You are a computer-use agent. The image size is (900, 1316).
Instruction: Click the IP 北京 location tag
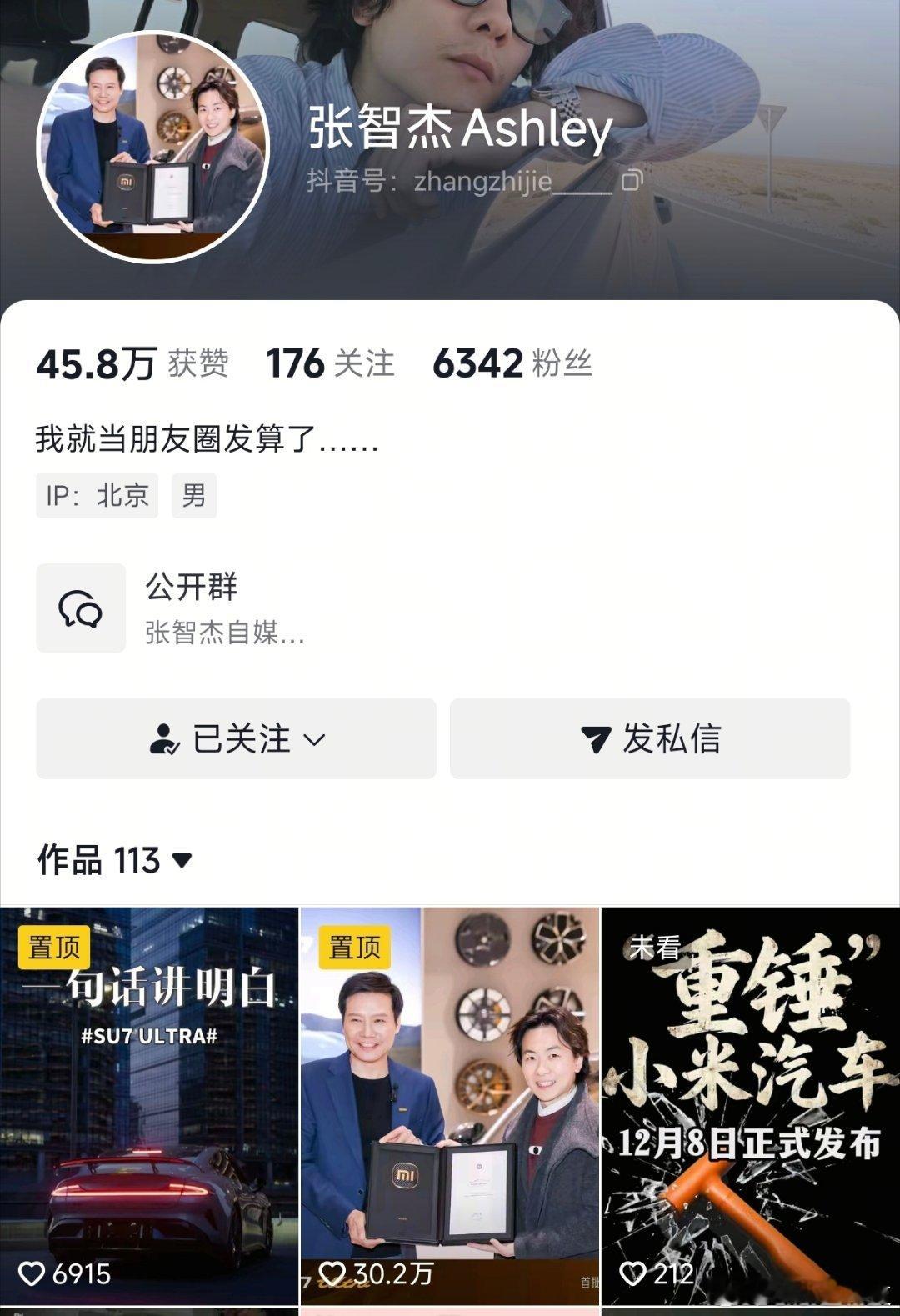[x=97, y=497]
